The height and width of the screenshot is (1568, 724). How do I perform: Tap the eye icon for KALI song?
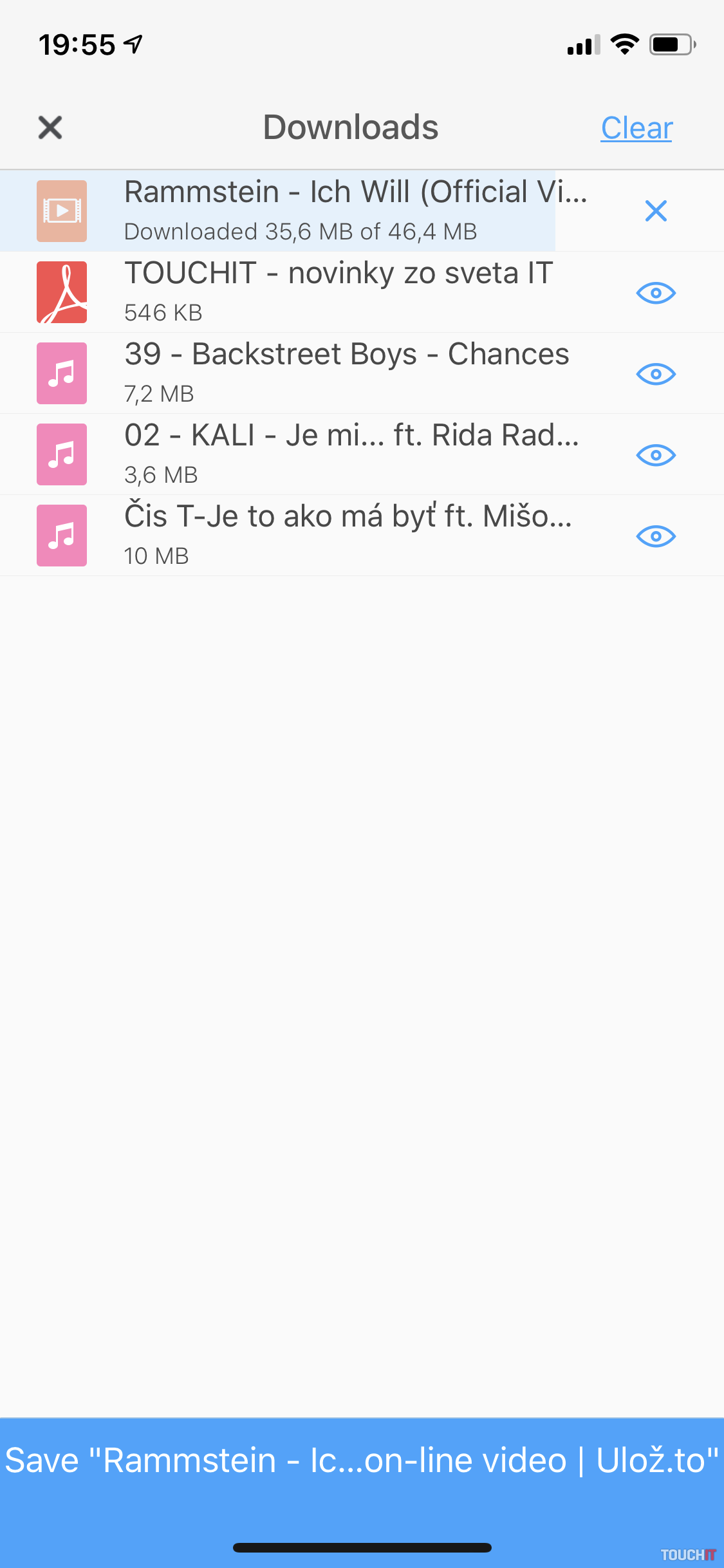[x=656, y=455]
